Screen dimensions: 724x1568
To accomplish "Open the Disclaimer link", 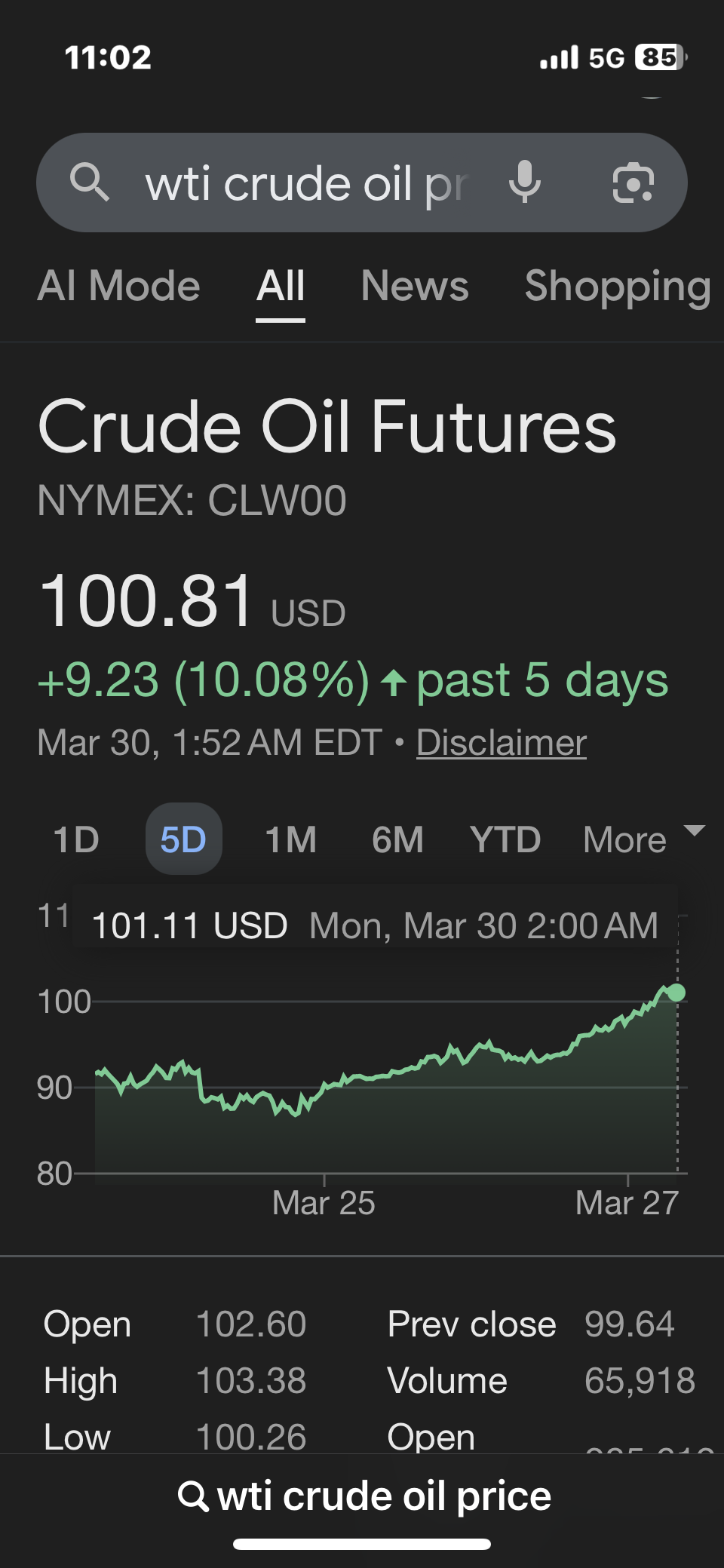I will 502,743.
